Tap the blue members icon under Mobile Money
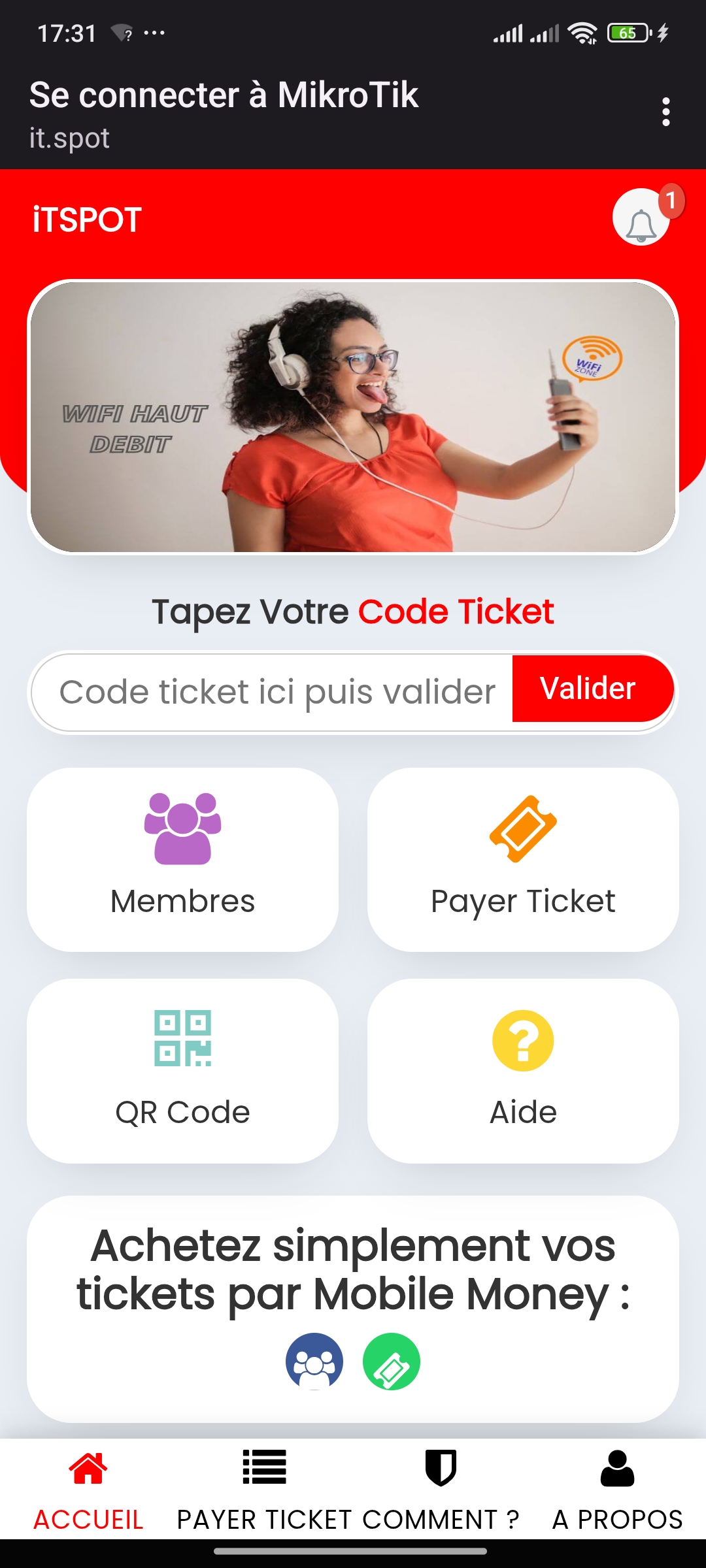This screenshot has width=706, height=1568. point(314,1362)
